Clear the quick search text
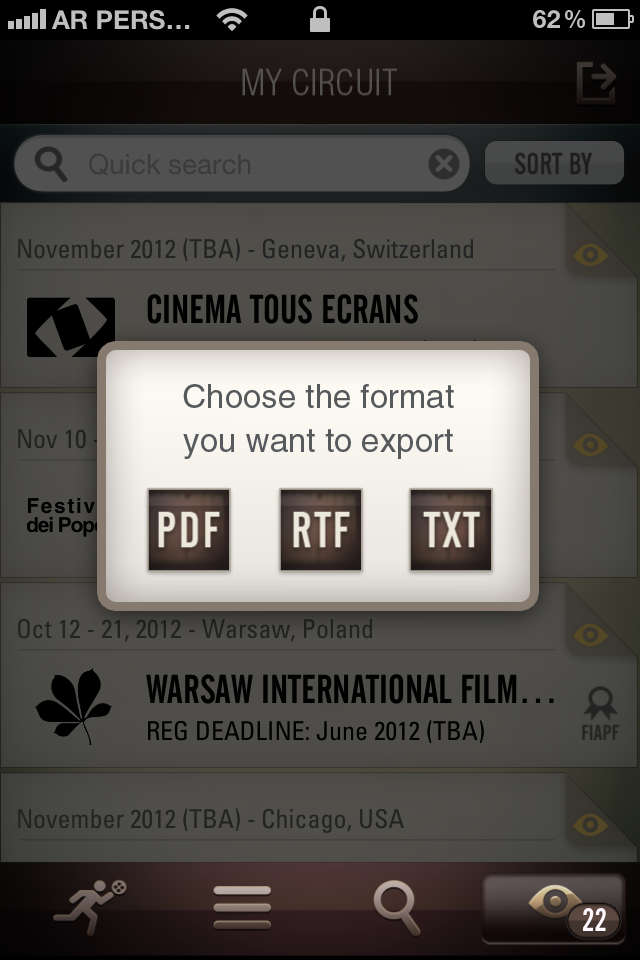The height and width of the screenshot is (960, 640). 444,164
